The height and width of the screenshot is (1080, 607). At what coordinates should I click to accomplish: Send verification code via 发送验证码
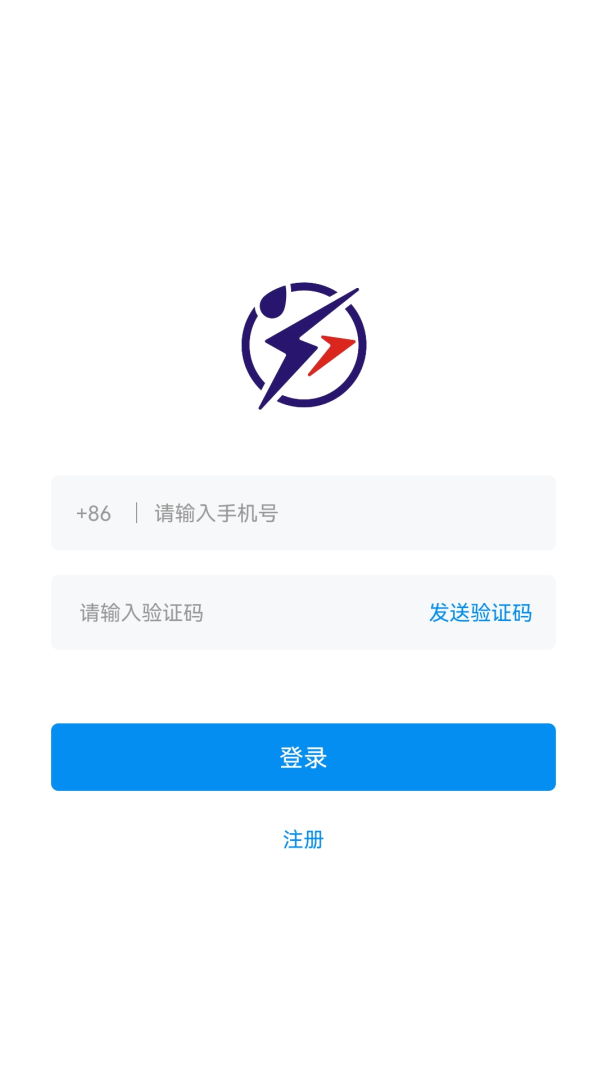480,613
